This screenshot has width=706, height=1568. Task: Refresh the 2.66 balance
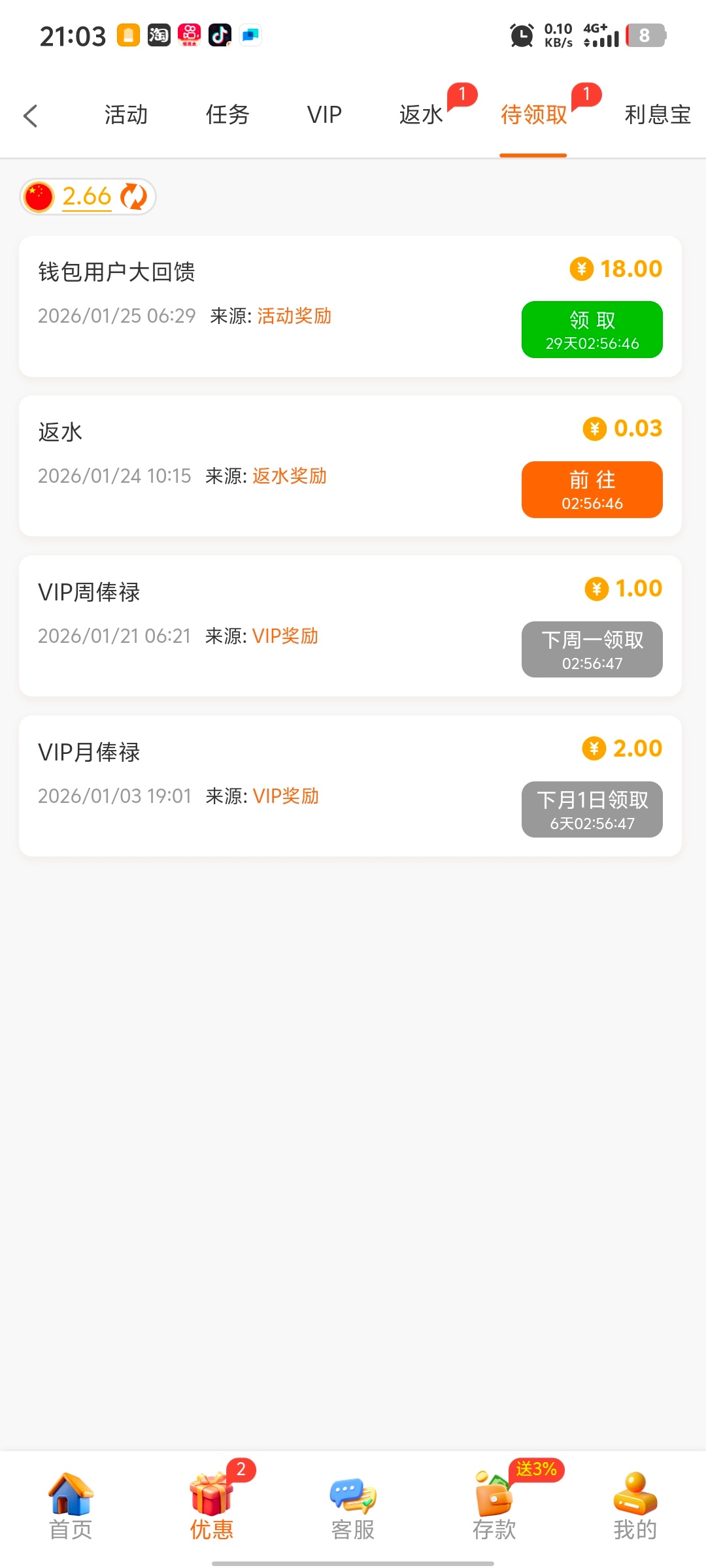click(134, 197)
